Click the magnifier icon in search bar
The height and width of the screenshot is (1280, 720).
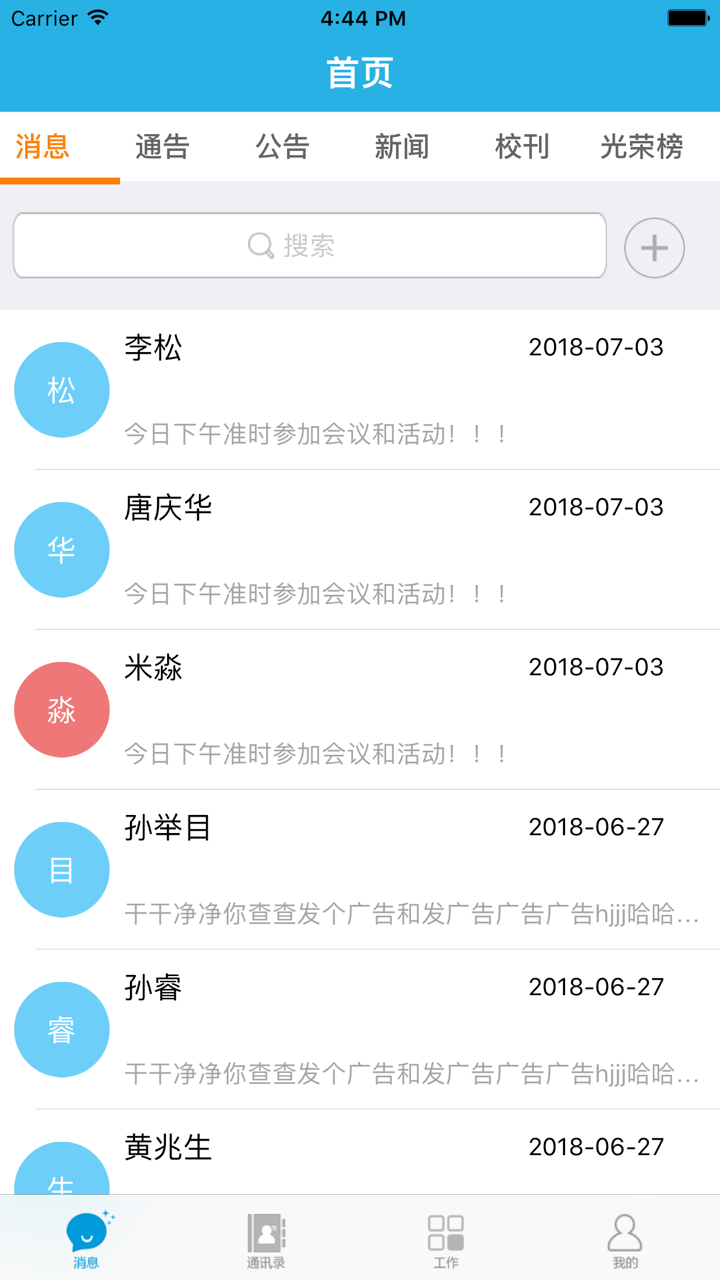[x=260, y=246]
